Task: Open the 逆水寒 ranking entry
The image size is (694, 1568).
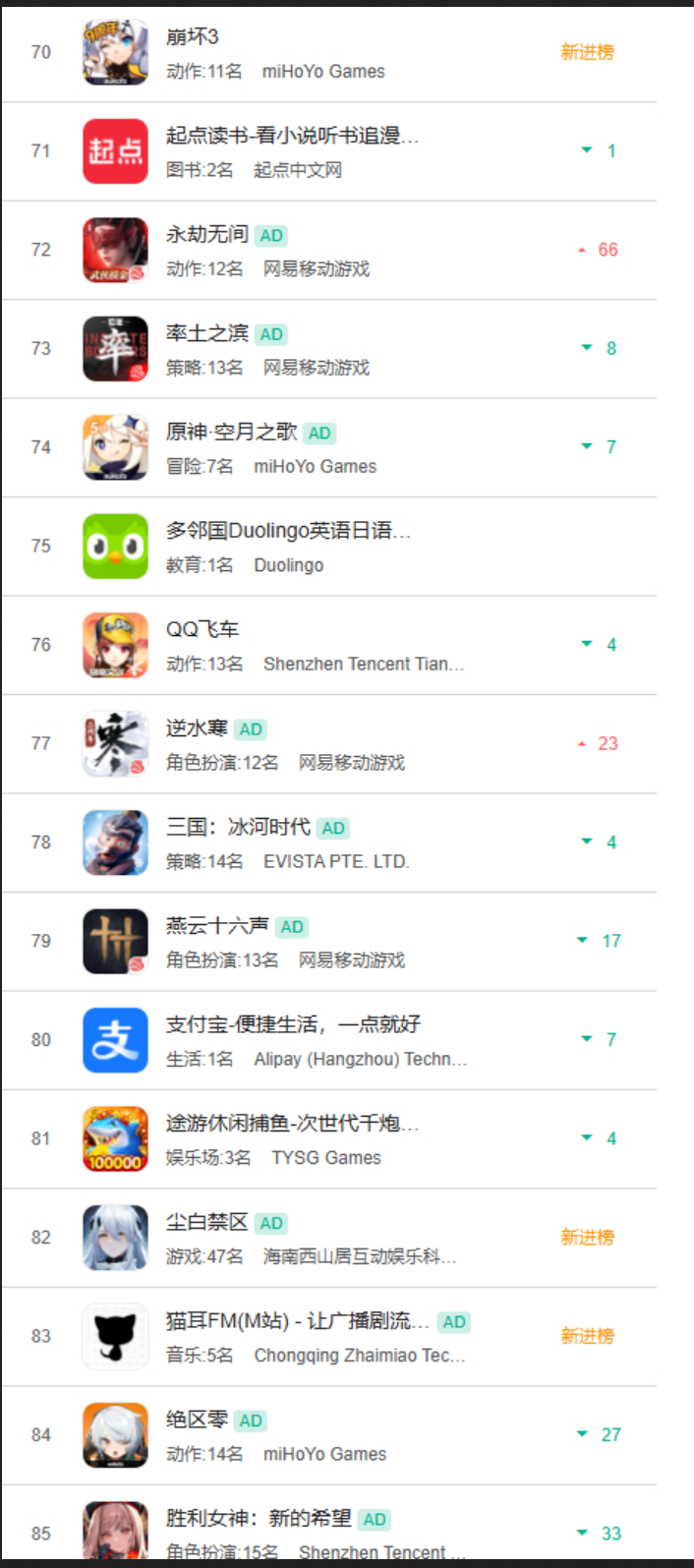Action: tap(197, 728)
